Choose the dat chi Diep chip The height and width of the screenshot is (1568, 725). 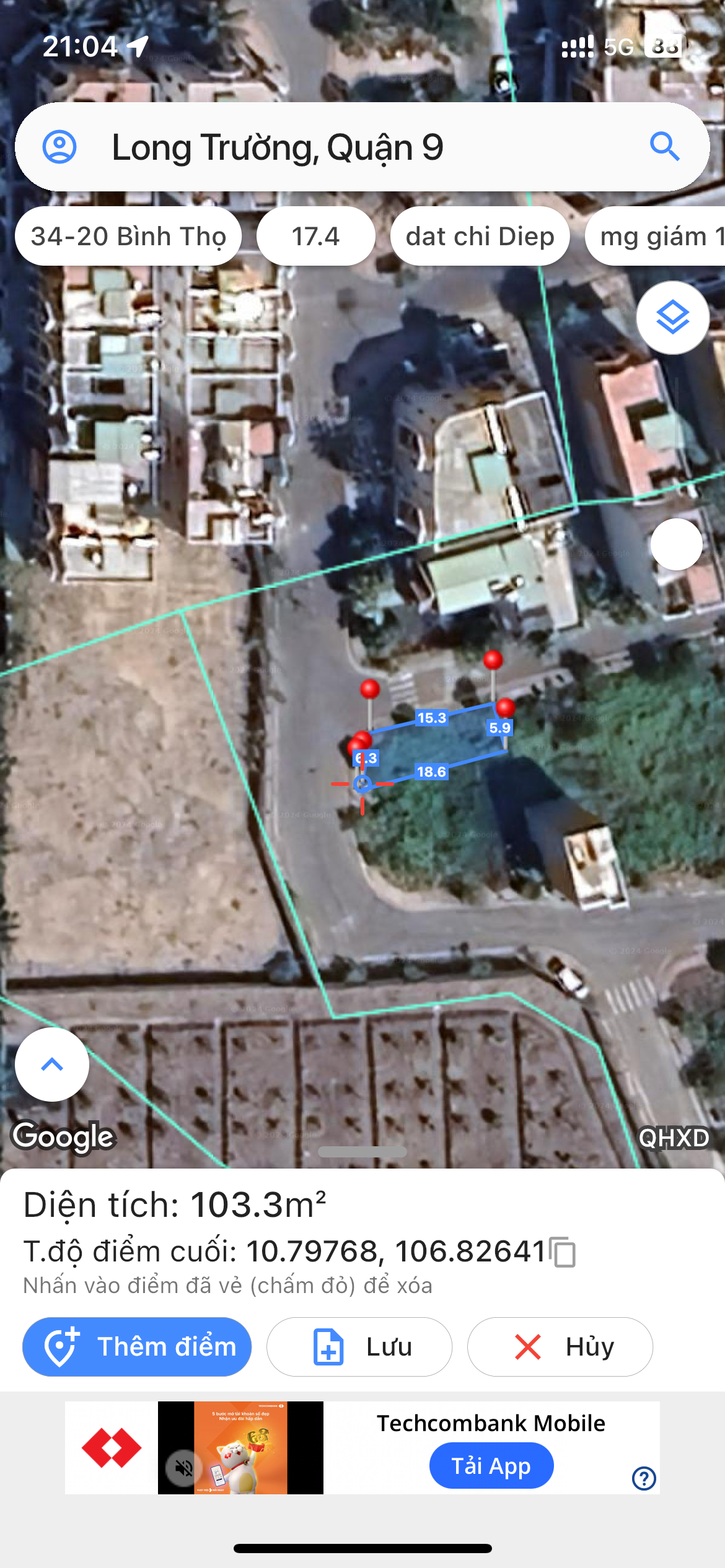[480, 236]
